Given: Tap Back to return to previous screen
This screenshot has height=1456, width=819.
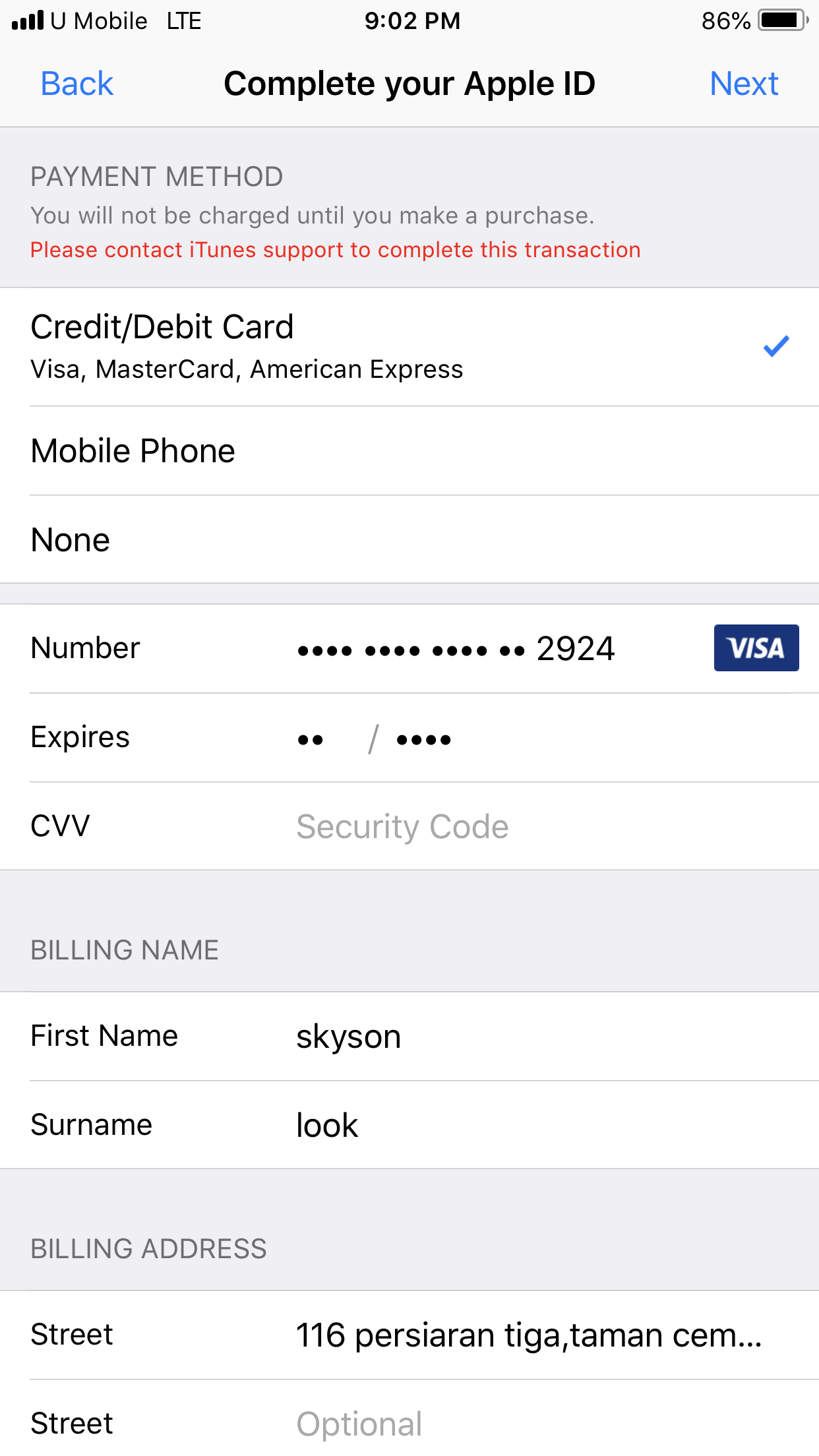Looking at the screenshot, I should 76,83.
